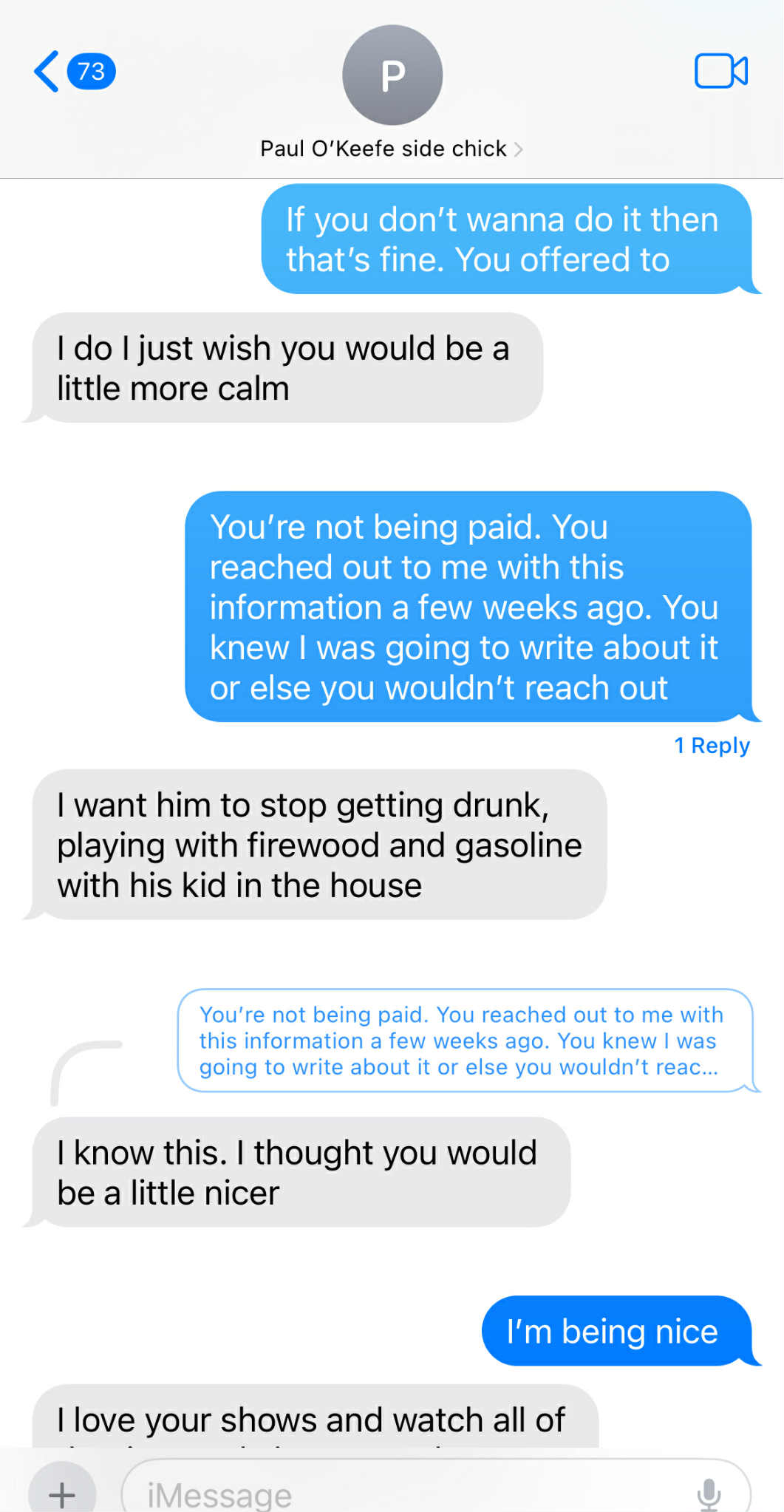This screenshot has height=1512, width=784.
Task: Record an audio message with microphone
Action: [x=709, y=1494]
